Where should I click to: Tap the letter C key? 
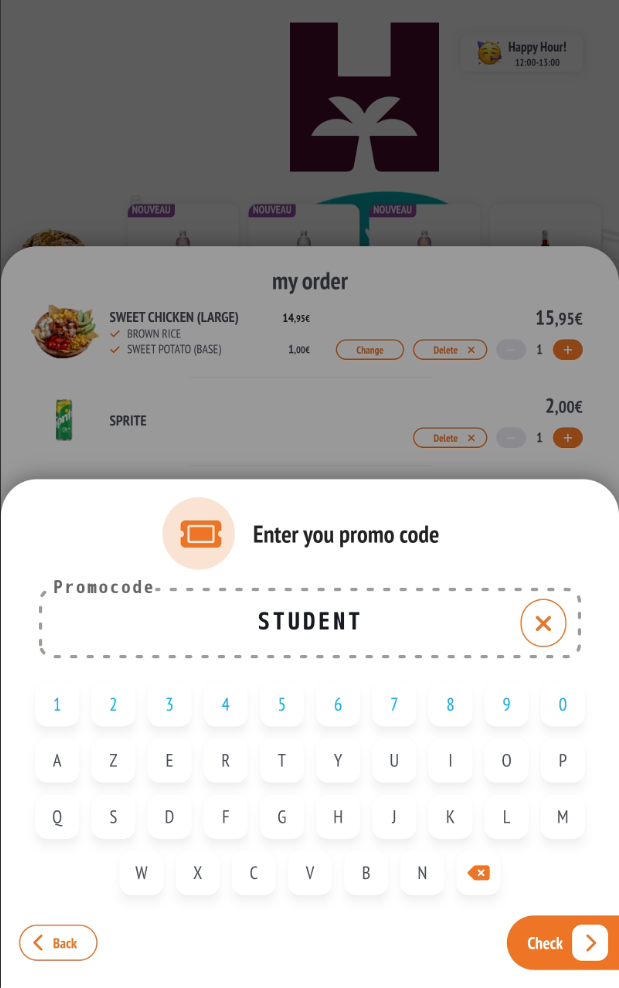254,873
